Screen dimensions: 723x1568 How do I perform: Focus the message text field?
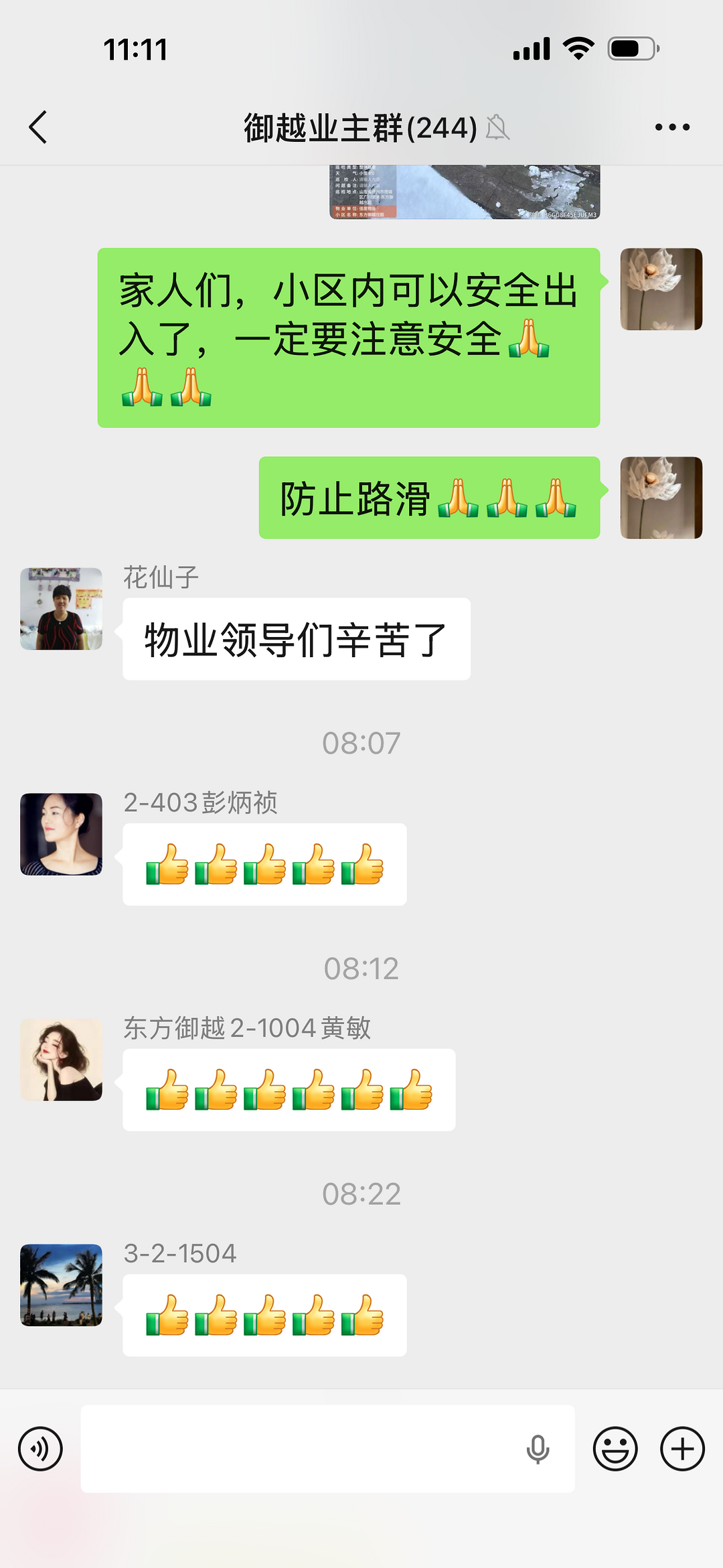(301, 1449)
